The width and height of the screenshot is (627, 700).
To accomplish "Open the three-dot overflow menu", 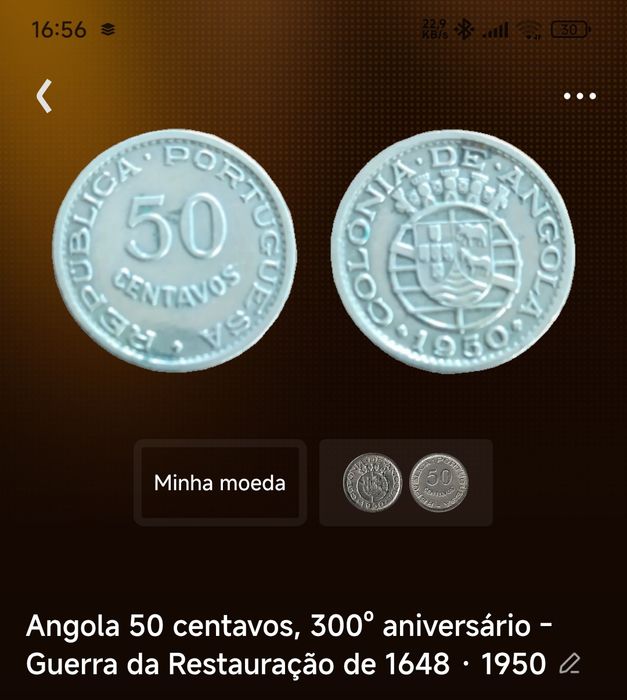I will [x=579, y=96].
